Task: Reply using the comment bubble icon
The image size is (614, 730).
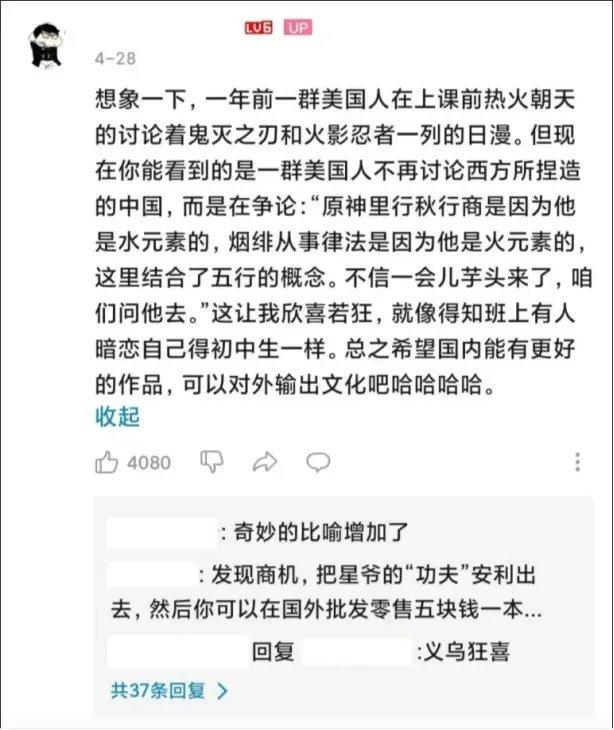Action: pyautogui.click(x=318, y=462)
